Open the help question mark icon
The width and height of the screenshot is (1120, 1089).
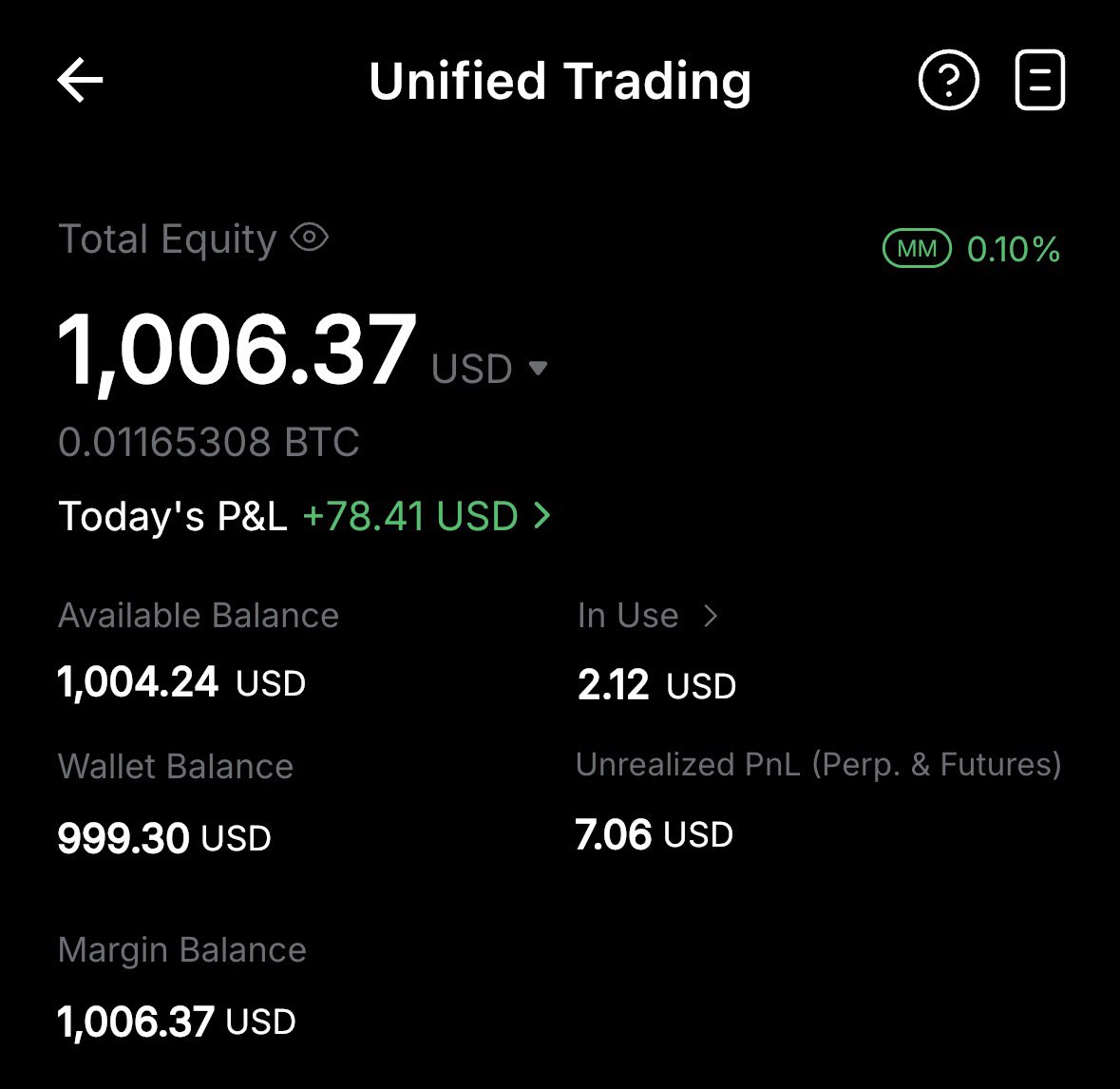[x=948, y=82]
